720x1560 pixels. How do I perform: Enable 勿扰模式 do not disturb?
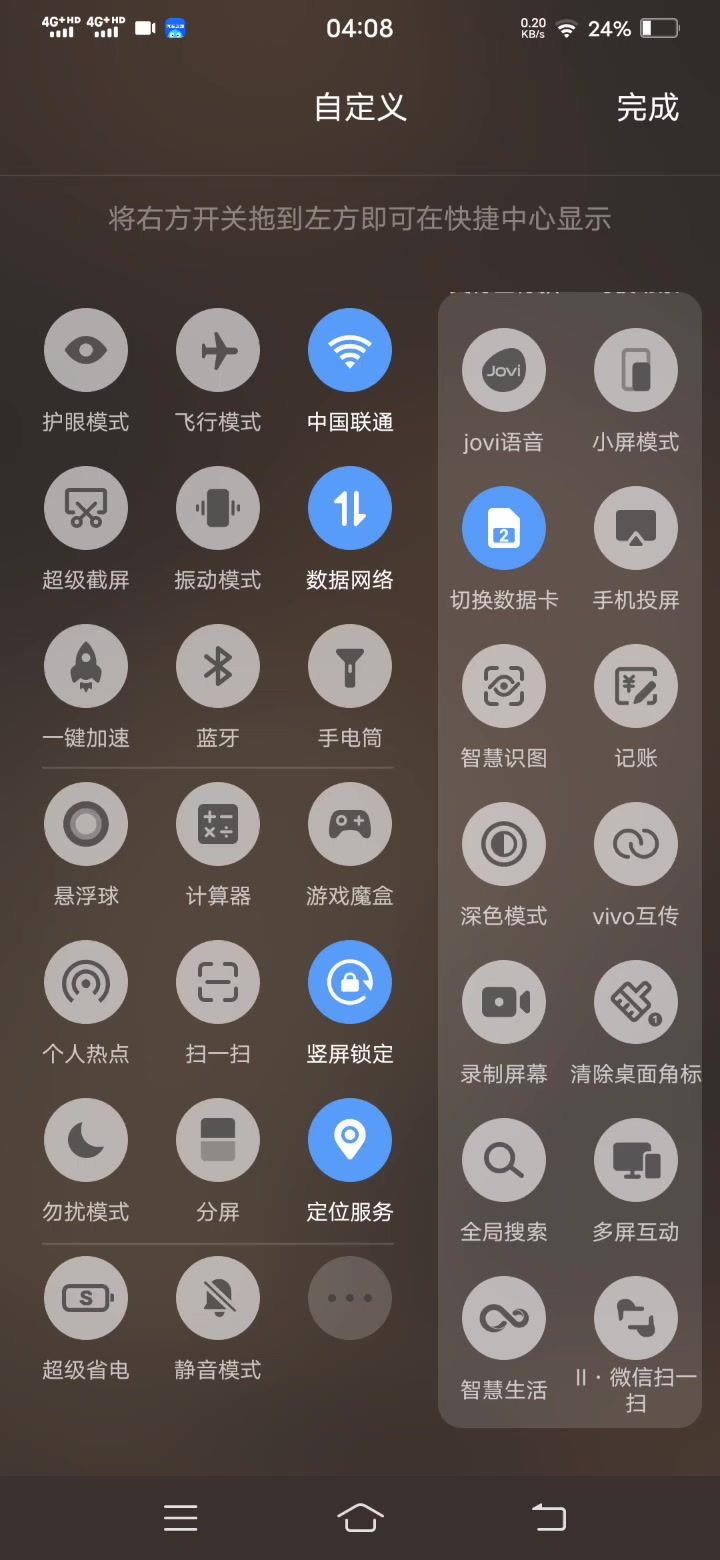click(x=86, y=1141)
